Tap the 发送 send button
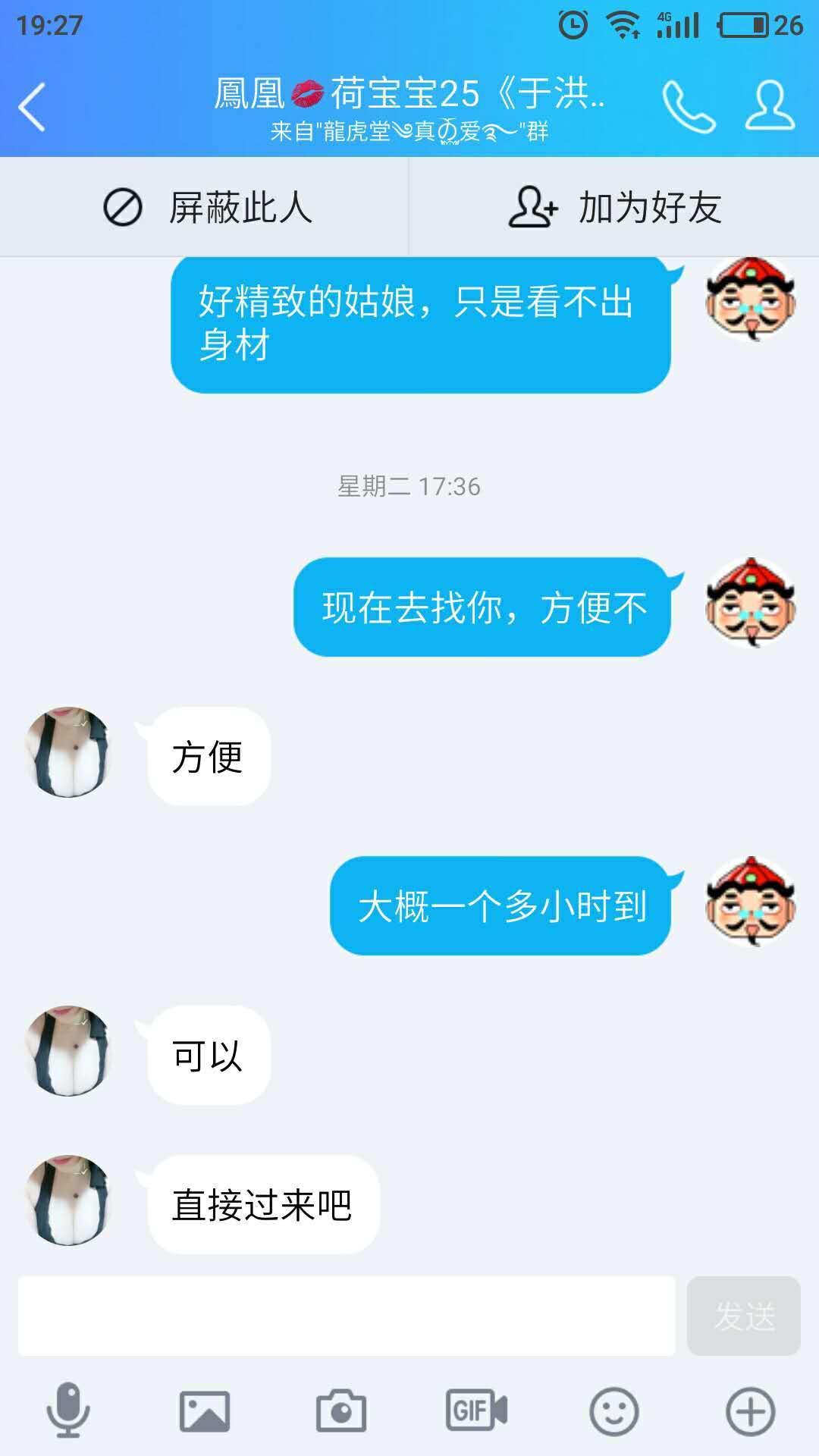This screenshot has width=819, height=1456. tap(743, 1316)
